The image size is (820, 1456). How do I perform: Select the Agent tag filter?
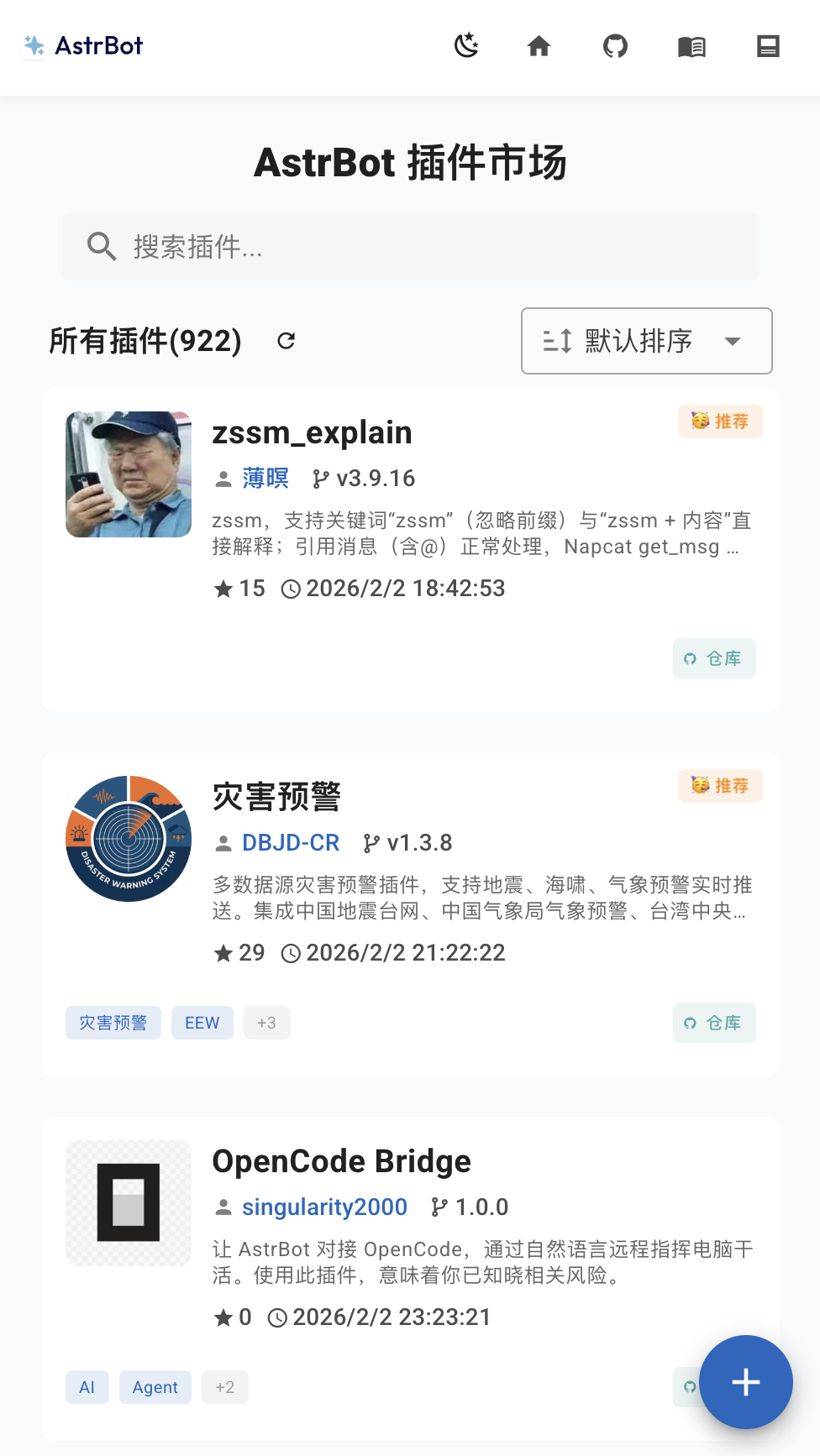coord(155,1387)
